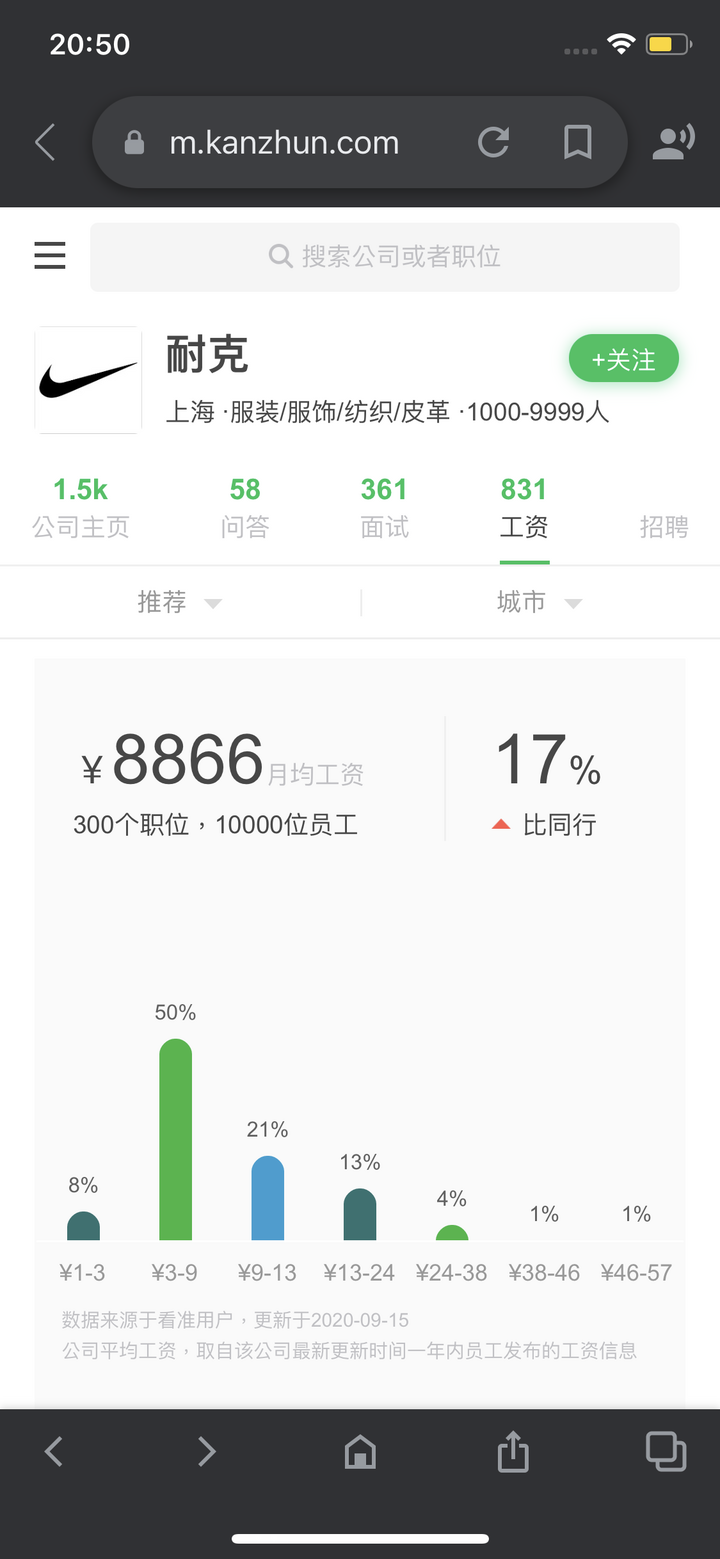Screen dimensions: 720x1559
Task: Select the 工资 tab
Action: coord(524,508)
